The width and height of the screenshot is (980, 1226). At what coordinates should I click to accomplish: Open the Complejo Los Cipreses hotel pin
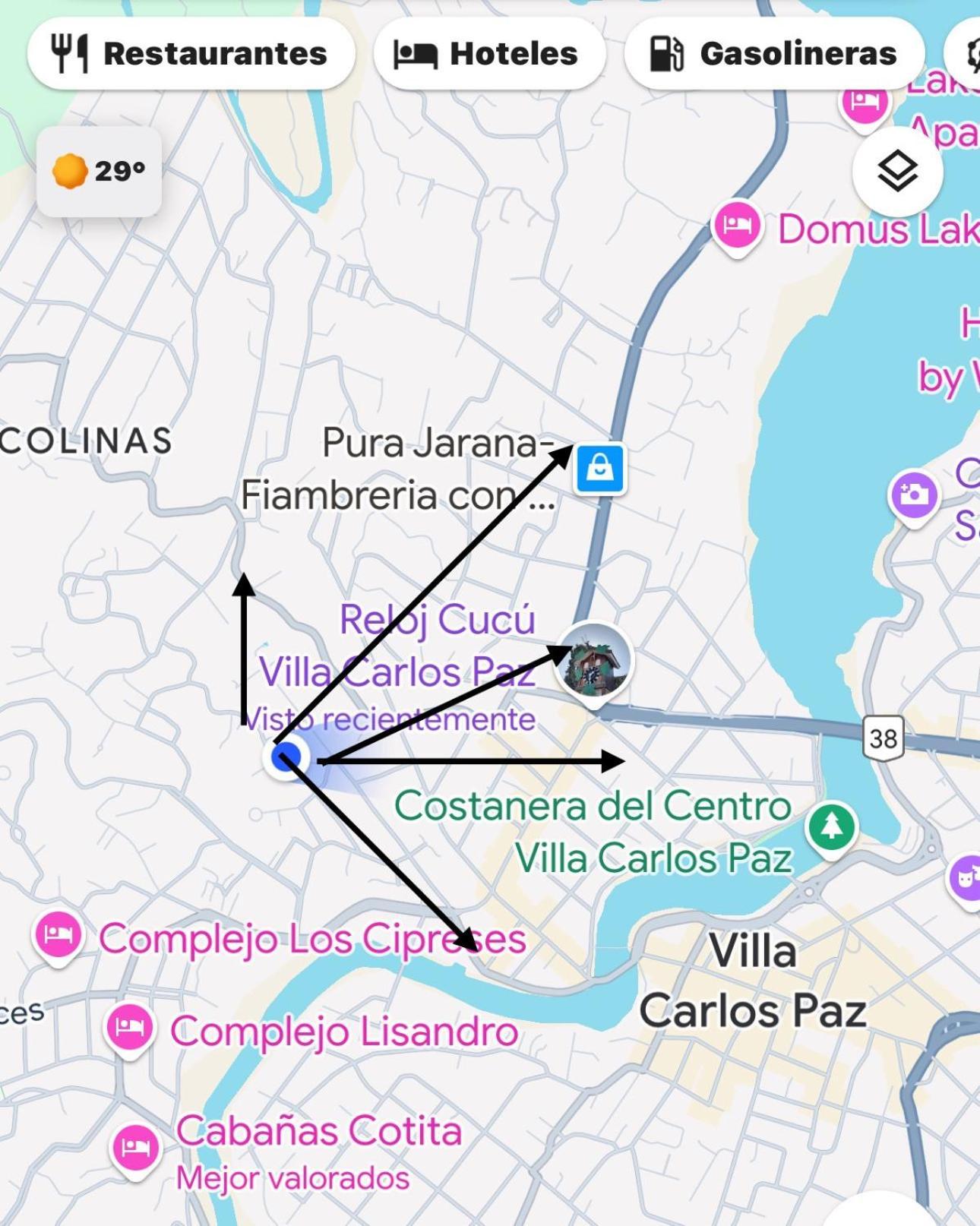[x=58, y=935]
